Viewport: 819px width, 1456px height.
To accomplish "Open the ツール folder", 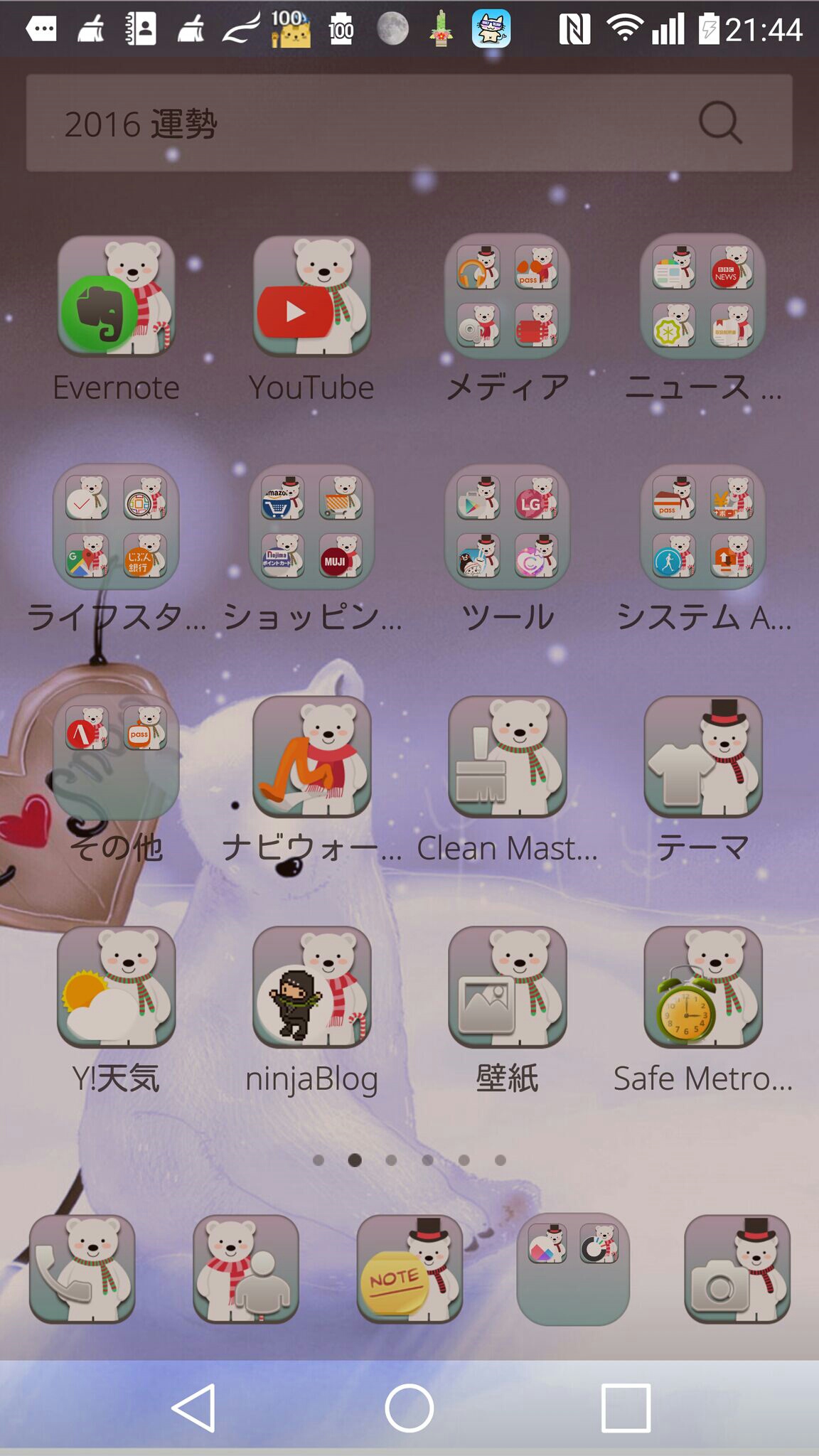I will click(507, 527).
